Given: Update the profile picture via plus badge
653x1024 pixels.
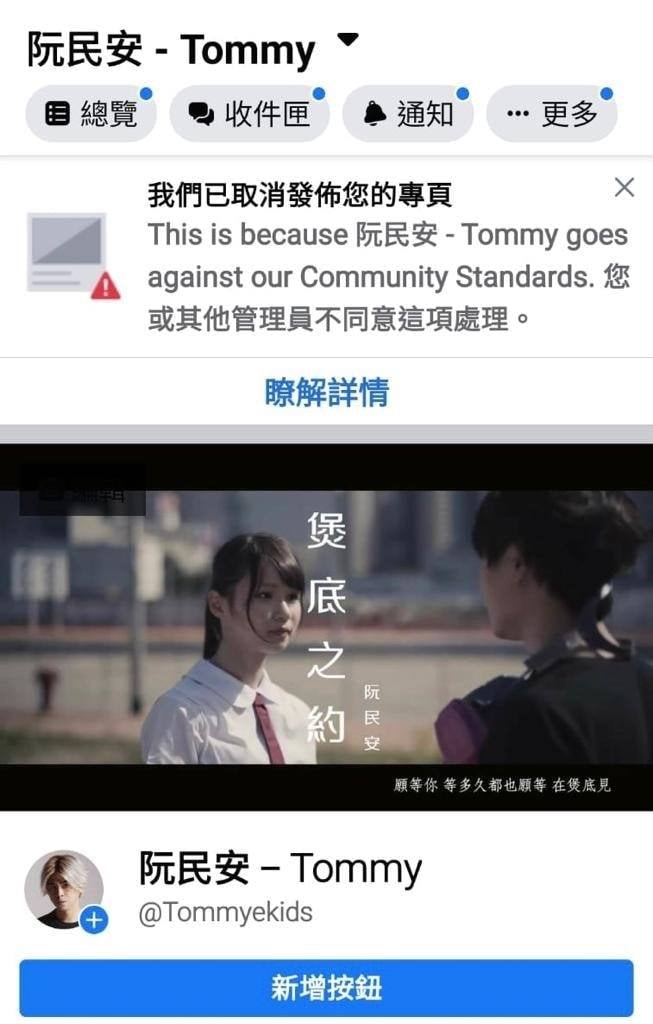Looking at the screenshot, I should tap(94, 919).
